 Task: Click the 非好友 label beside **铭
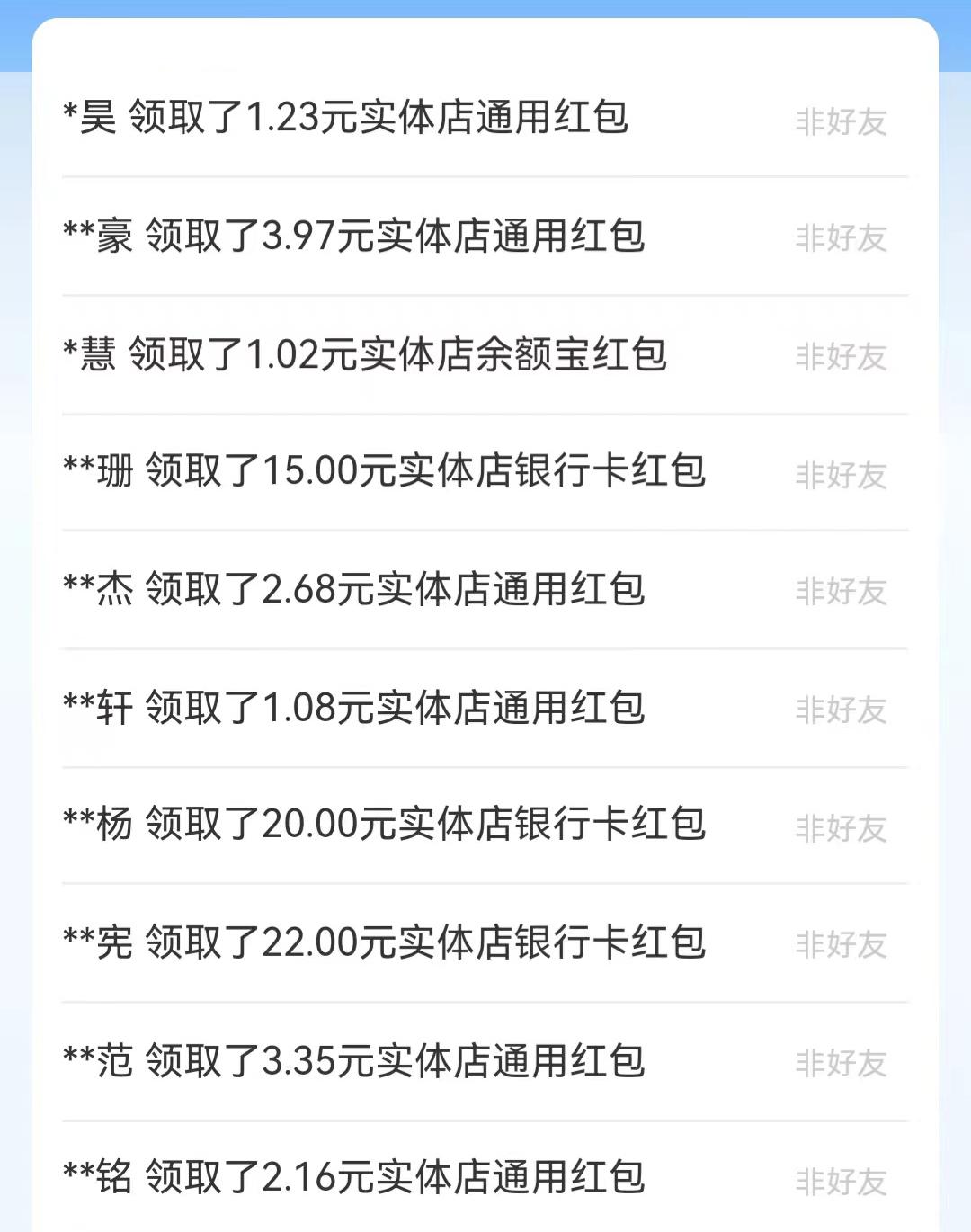[x=842, y=1181]
